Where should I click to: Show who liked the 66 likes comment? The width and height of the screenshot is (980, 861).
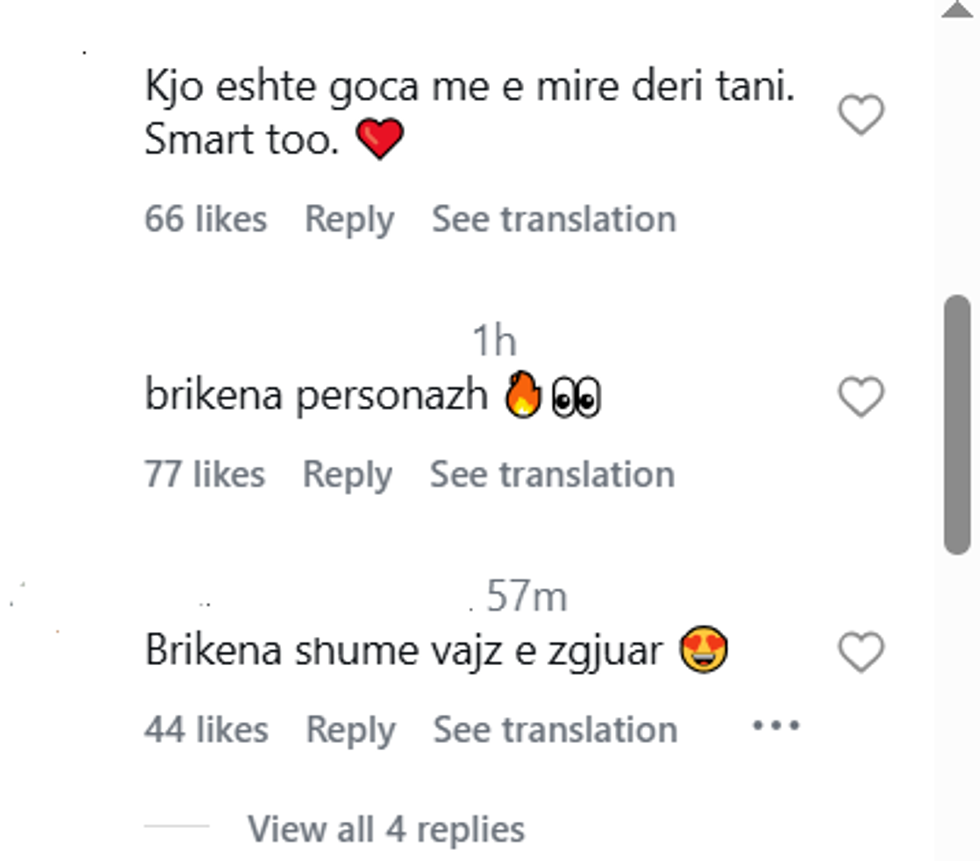pyautogui.click(x=205, y=219)
